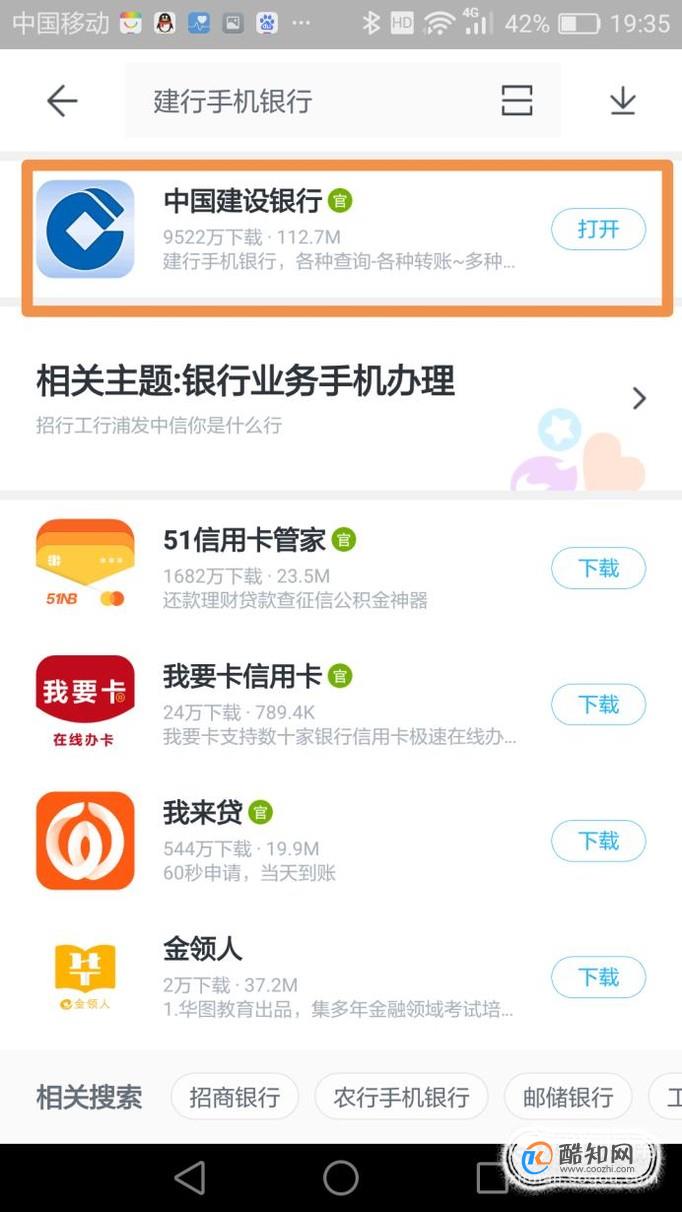Image resolution: width=682 pixels, height=1212 pixels.
Task: Tap the system back triangle button
Action: click(190, 1177)
